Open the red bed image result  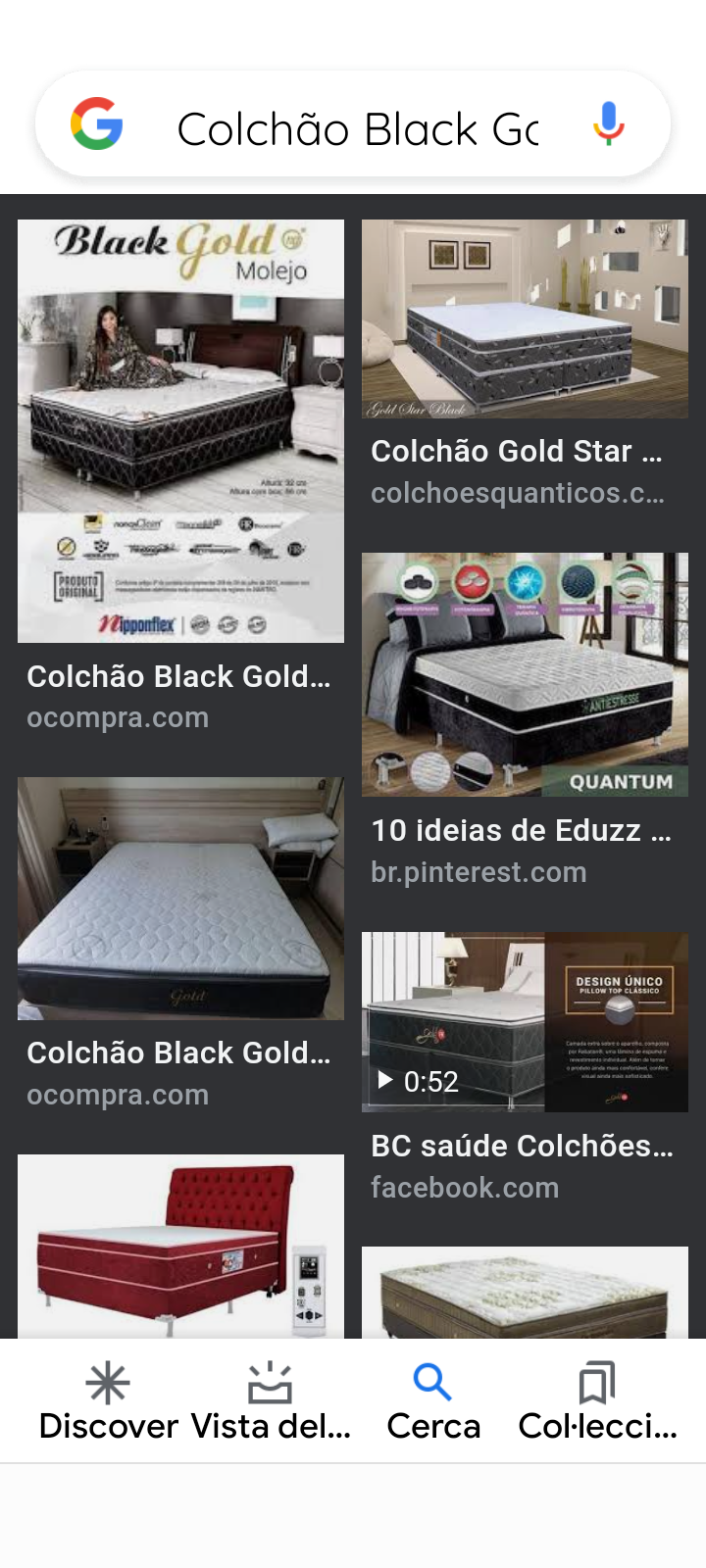[x=180, y=1247]
